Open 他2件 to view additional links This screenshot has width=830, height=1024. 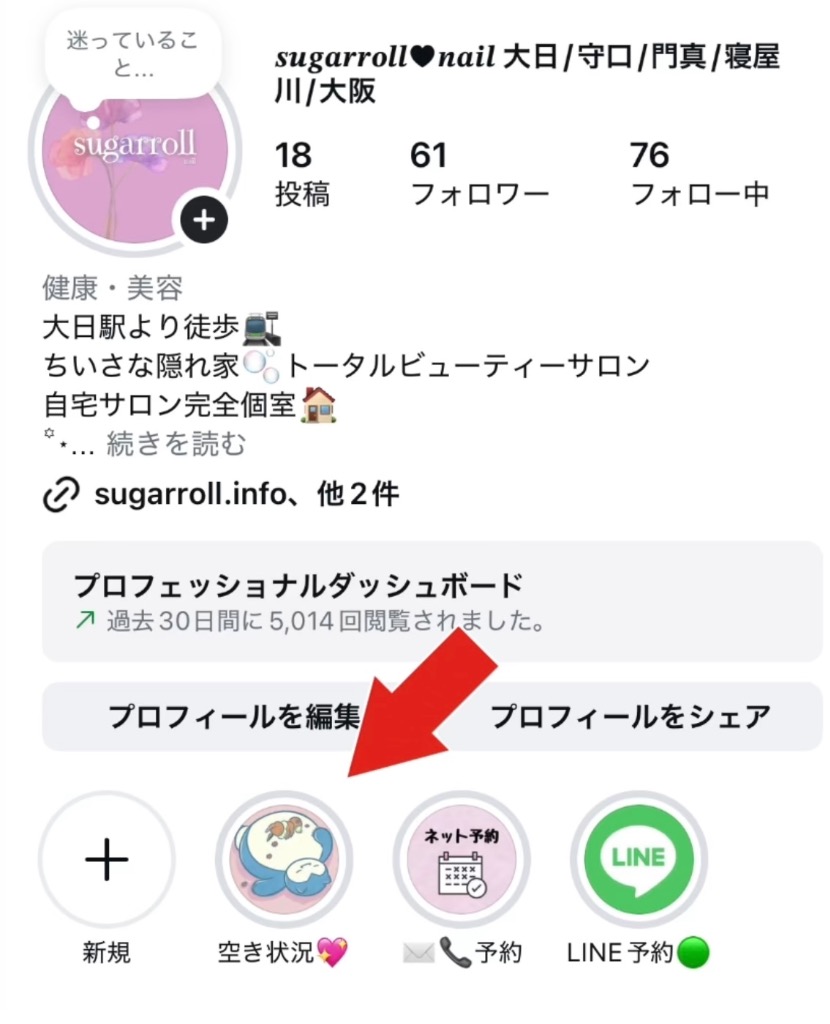tap(360, 490)
